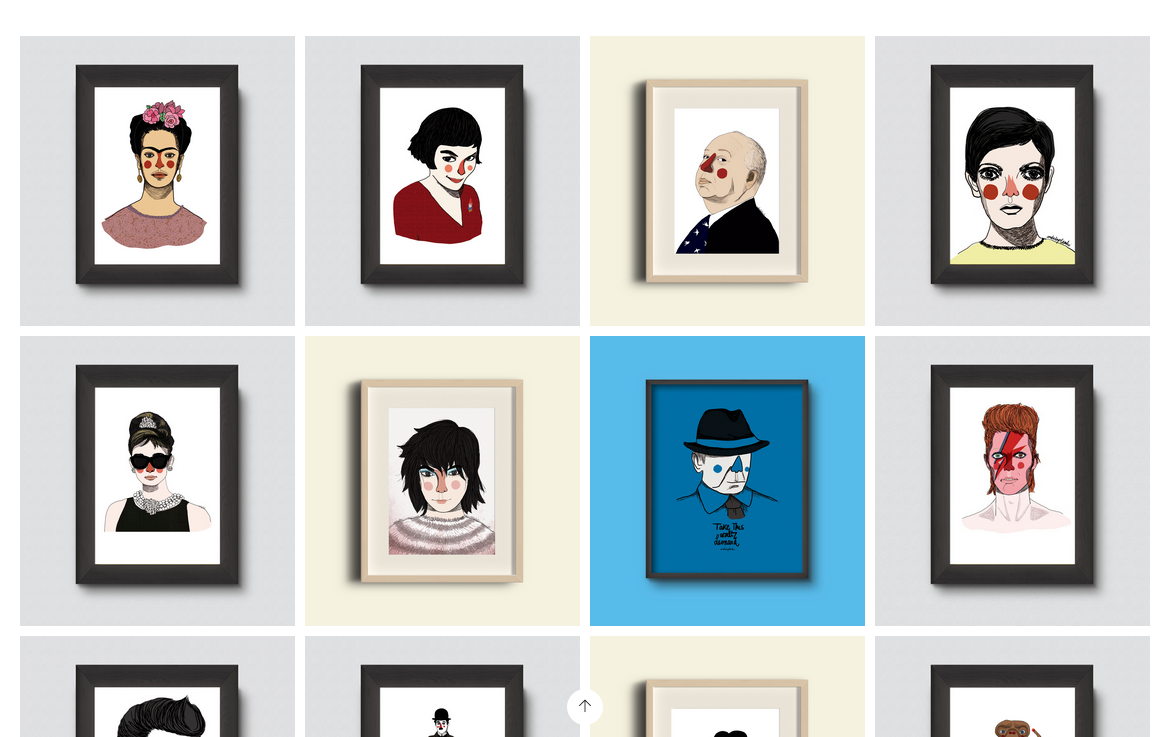
Task: Open the black pompadour hair portrait
Action: pyautogui.click(x=157, y=700)
